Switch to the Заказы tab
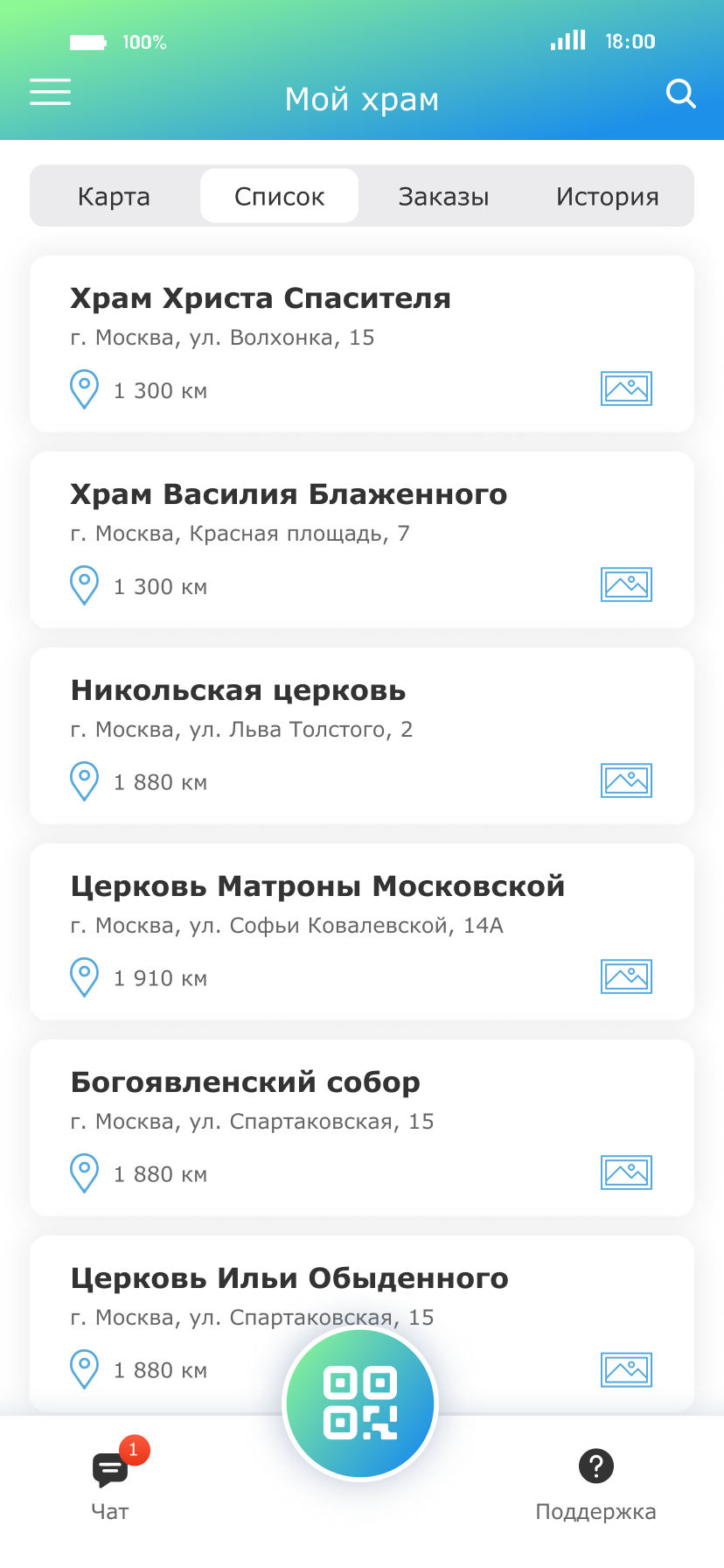This screenshot has width=724, height=1568. [443, 196]
